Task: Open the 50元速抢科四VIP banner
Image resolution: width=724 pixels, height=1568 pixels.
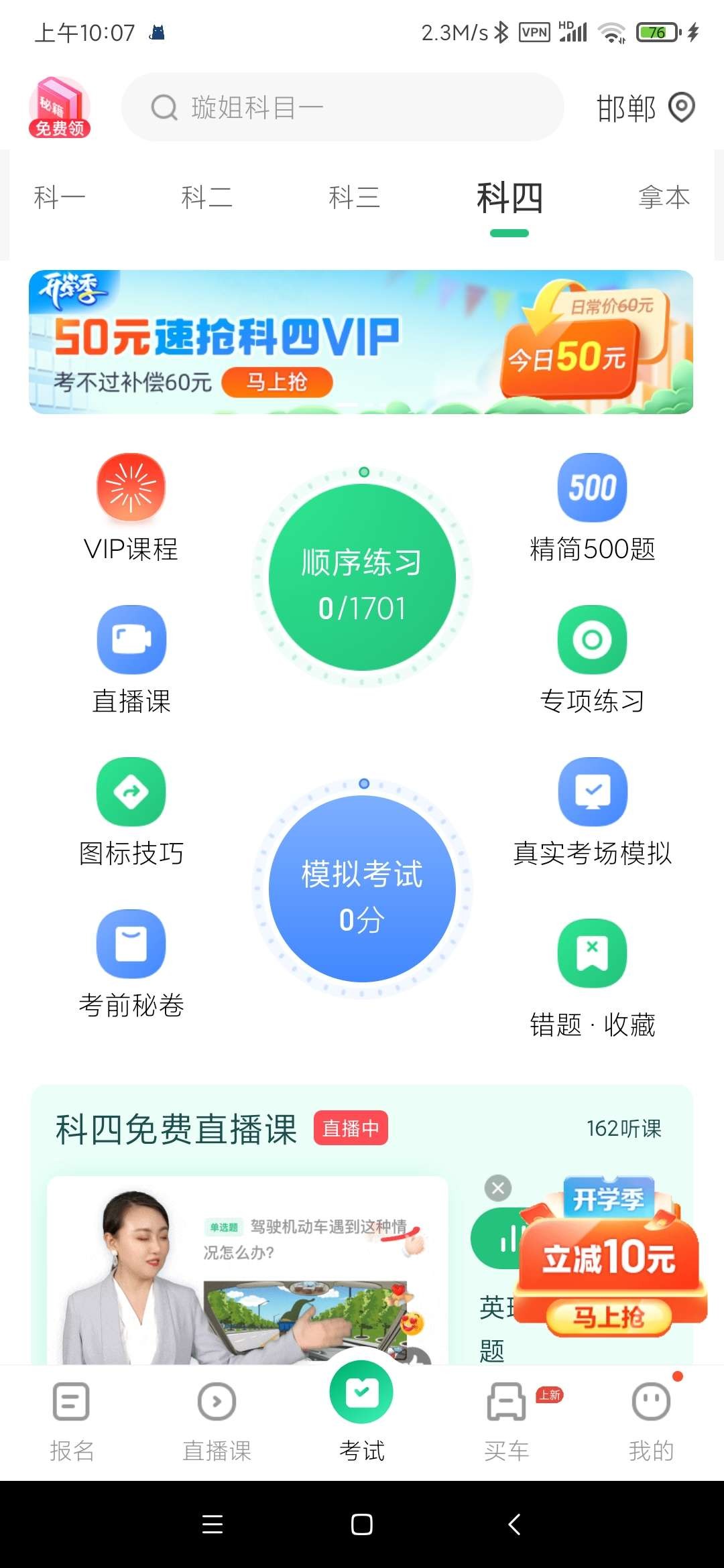Action: [x=361, y=342]
